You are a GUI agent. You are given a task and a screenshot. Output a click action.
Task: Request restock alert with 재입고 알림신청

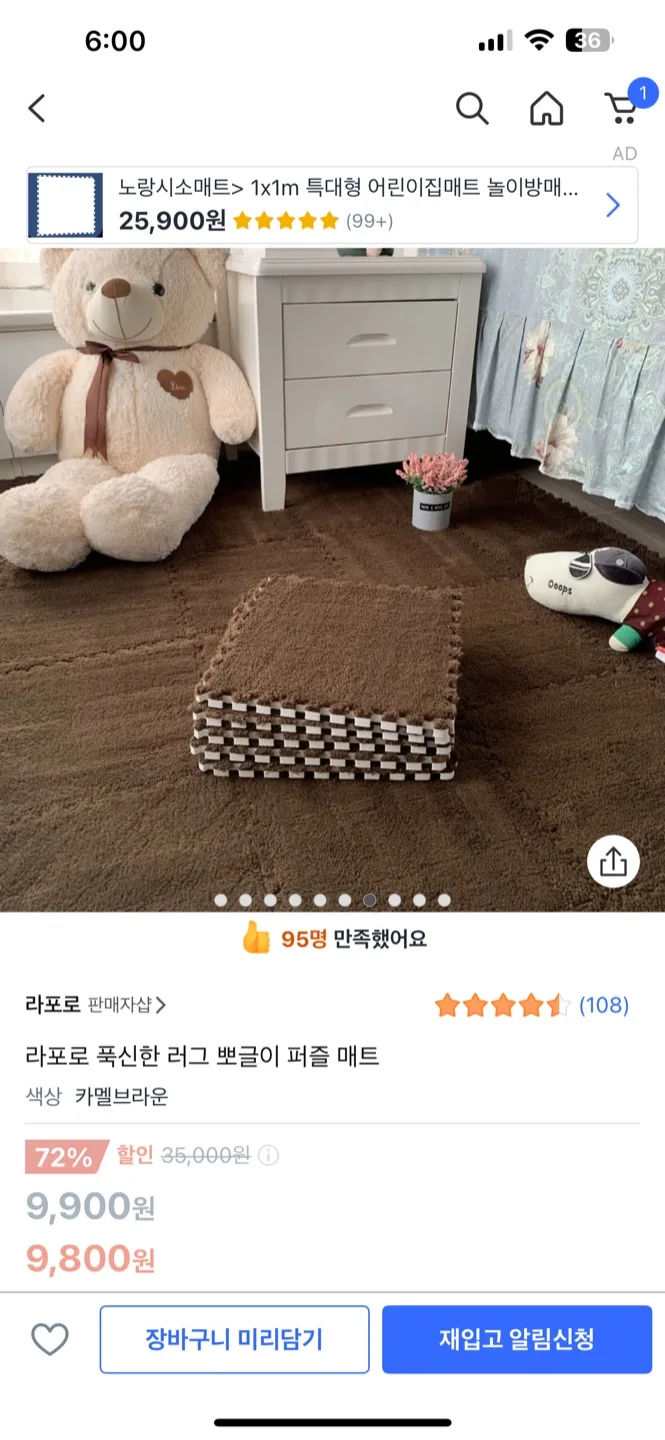pos(517,1339)
